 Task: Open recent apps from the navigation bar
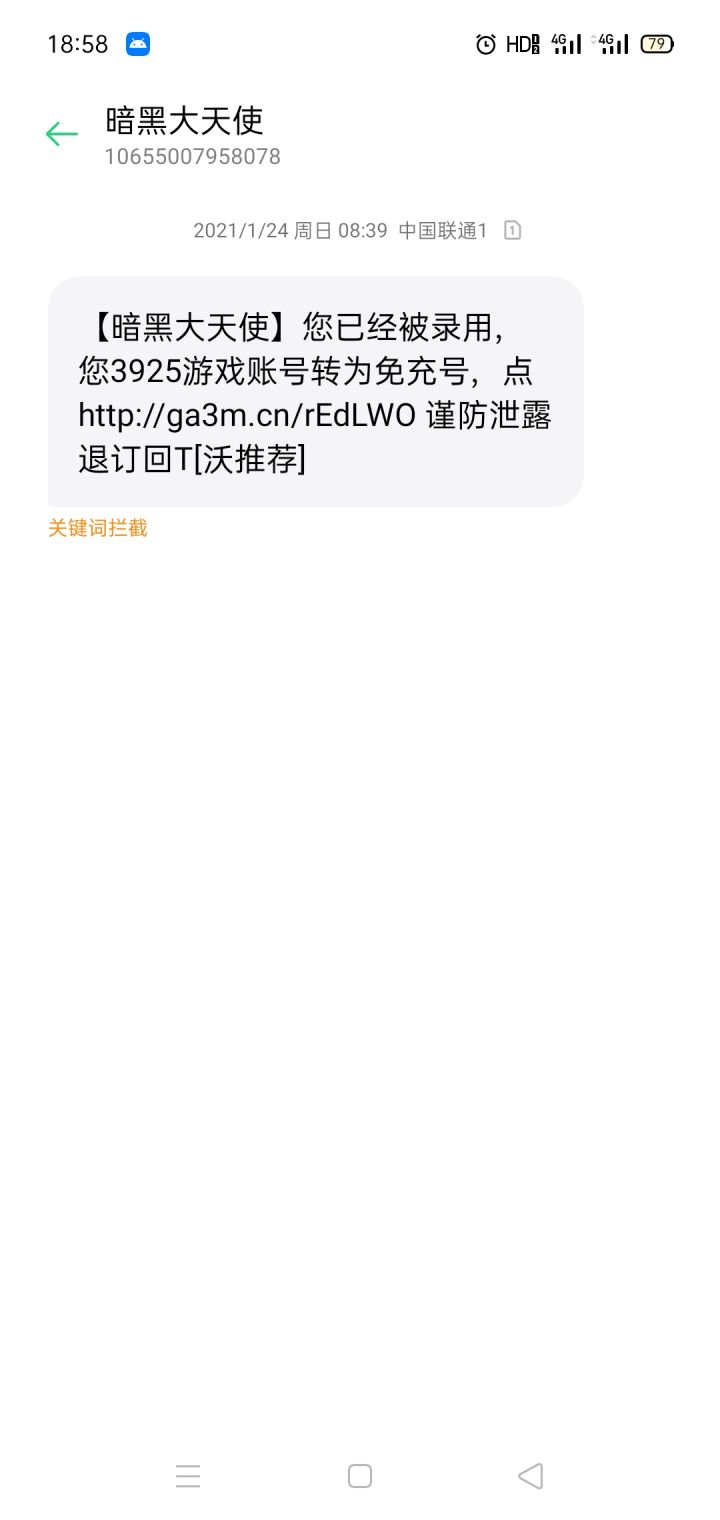[x=188, y=1475]
